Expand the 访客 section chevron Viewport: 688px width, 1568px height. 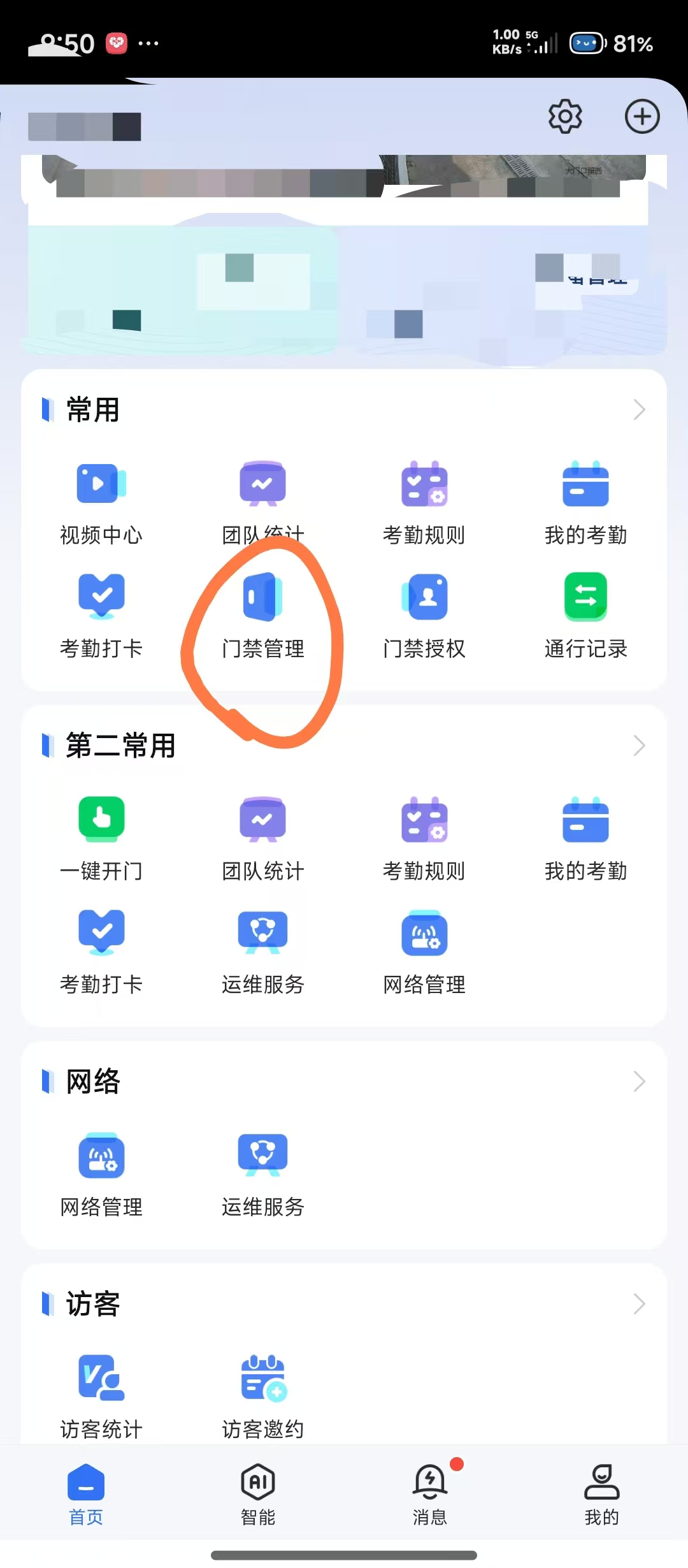coord(639,1303)
